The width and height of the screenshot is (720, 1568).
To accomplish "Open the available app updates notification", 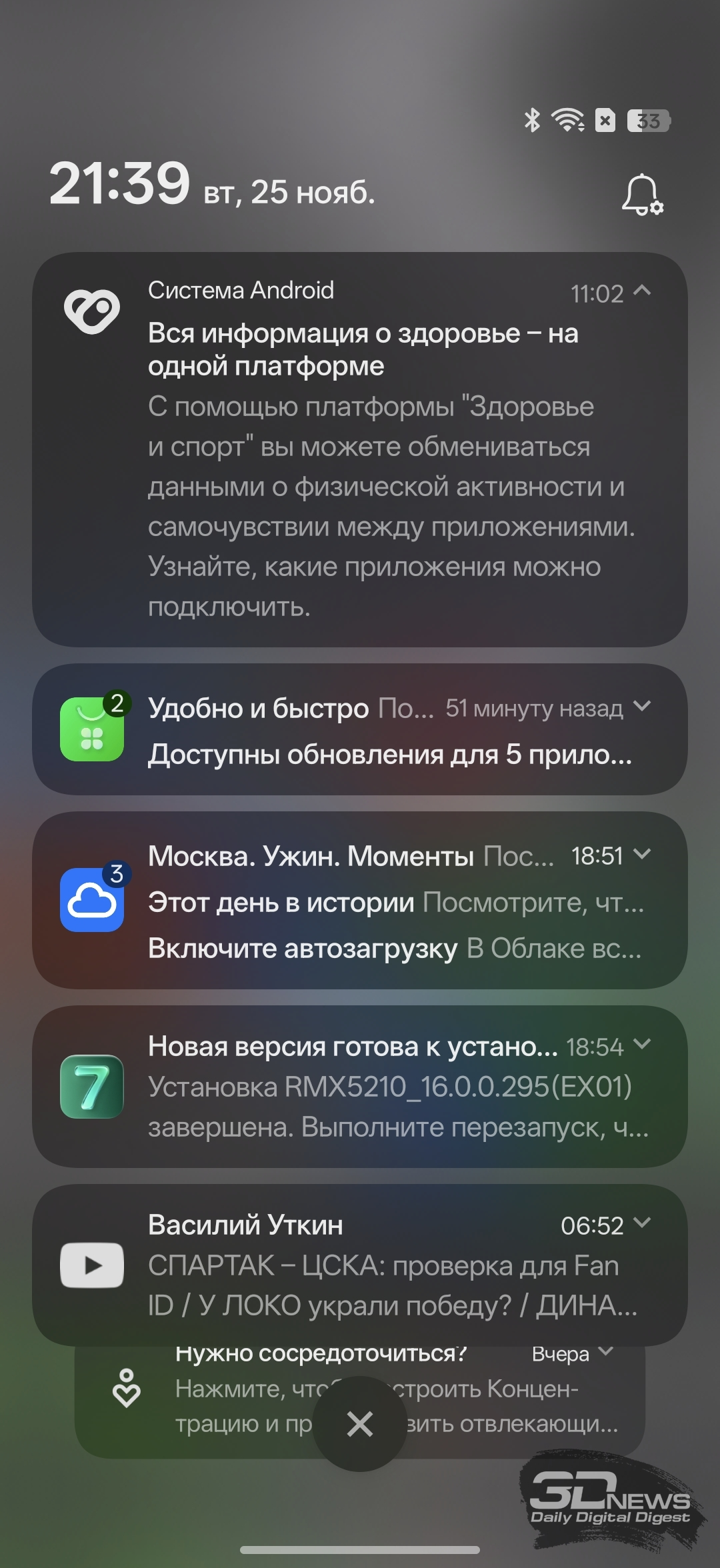I will (389, 755).
